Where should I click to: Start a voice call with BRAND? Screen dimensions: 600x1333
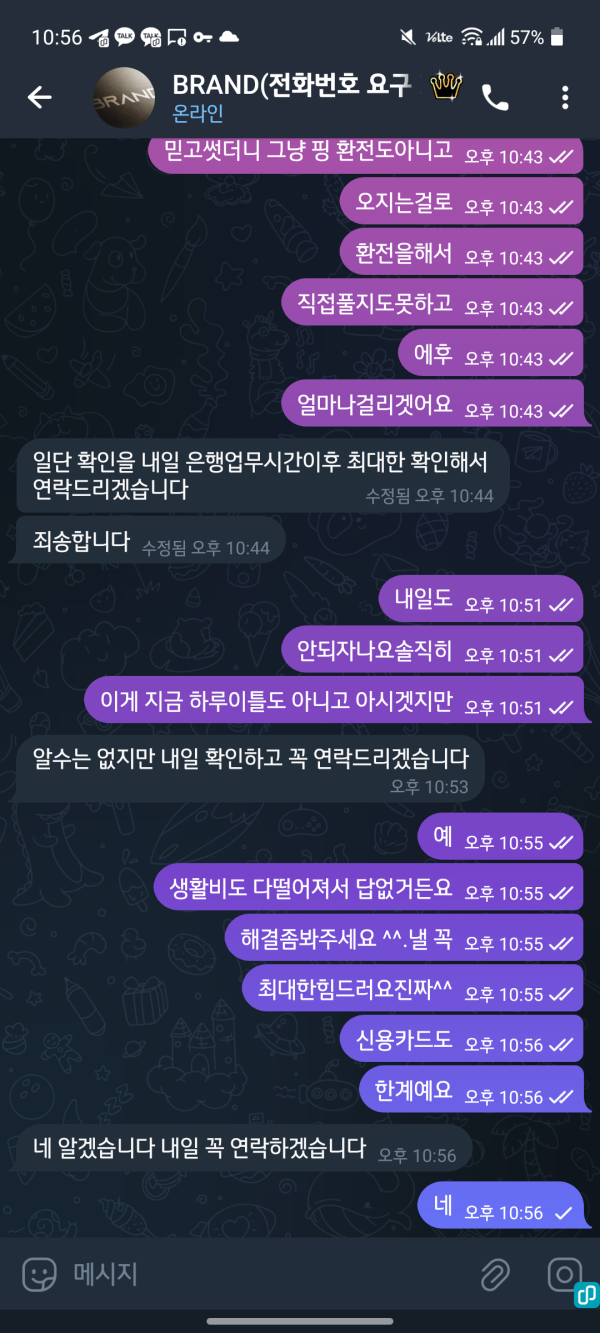tap(494, 97)
